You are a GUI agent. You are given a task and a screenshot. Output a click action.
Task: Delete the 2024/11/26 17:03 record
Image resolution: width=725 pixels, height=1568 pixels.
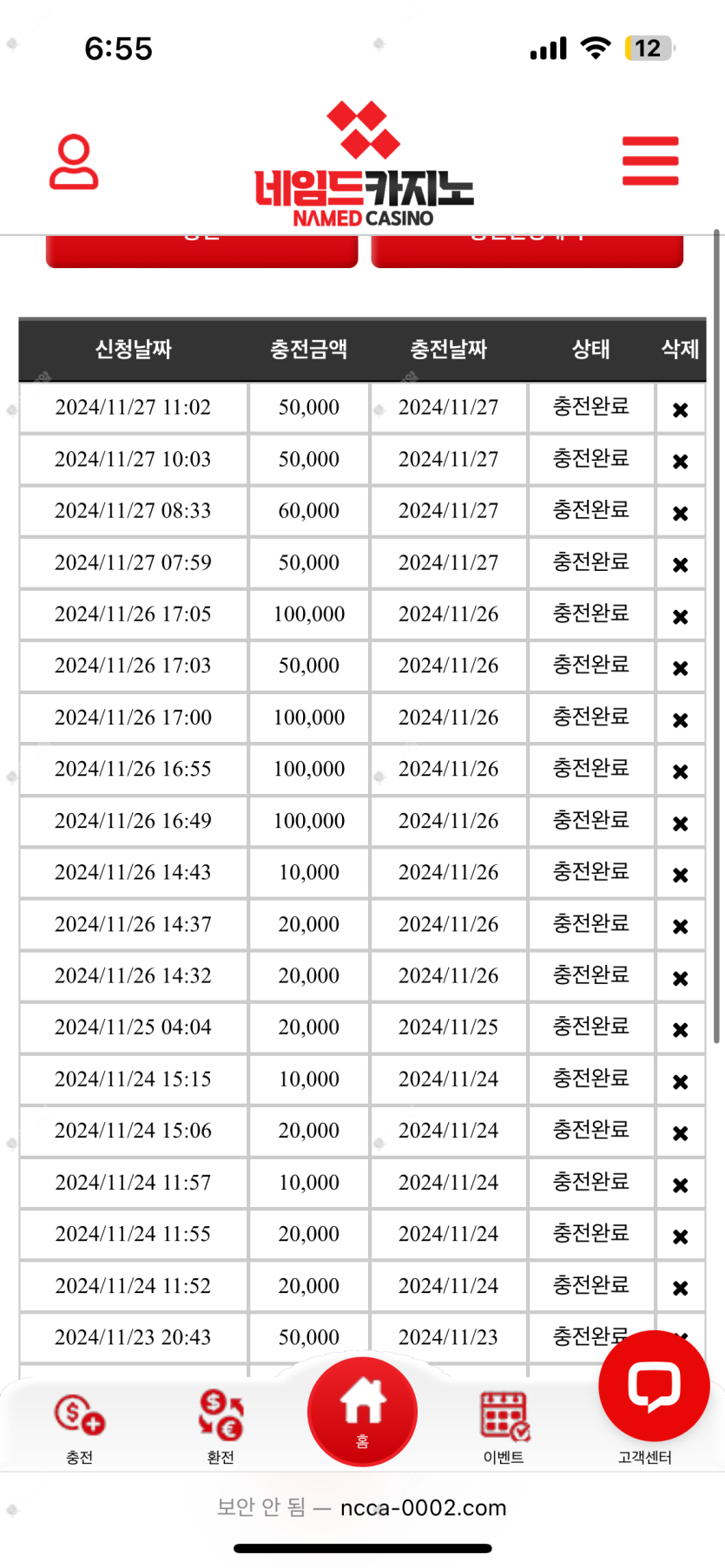click(x=681, y=668)
